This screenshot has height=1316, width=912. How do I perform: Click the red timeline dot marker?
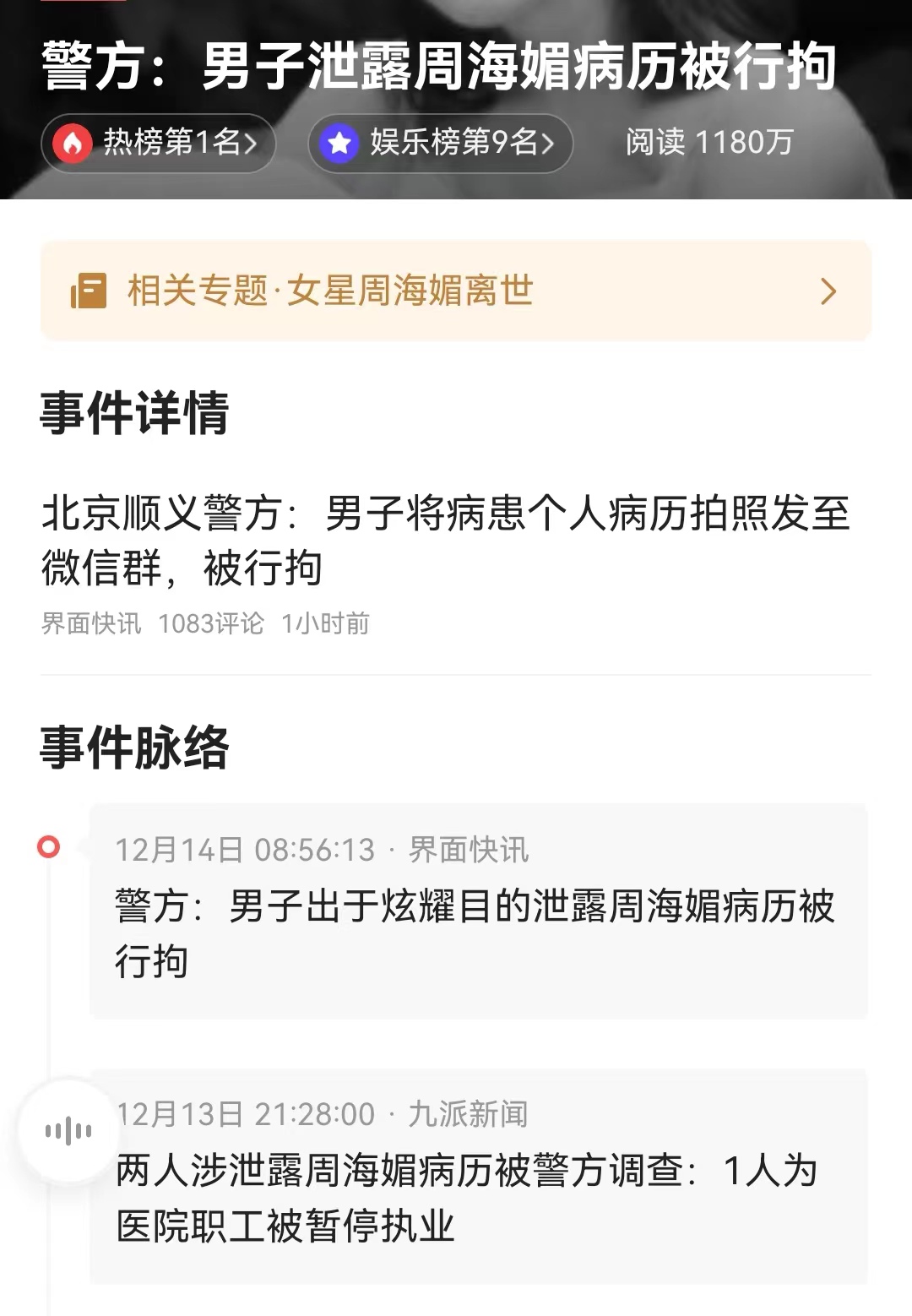pyautogui.click(x=50, y=847)
